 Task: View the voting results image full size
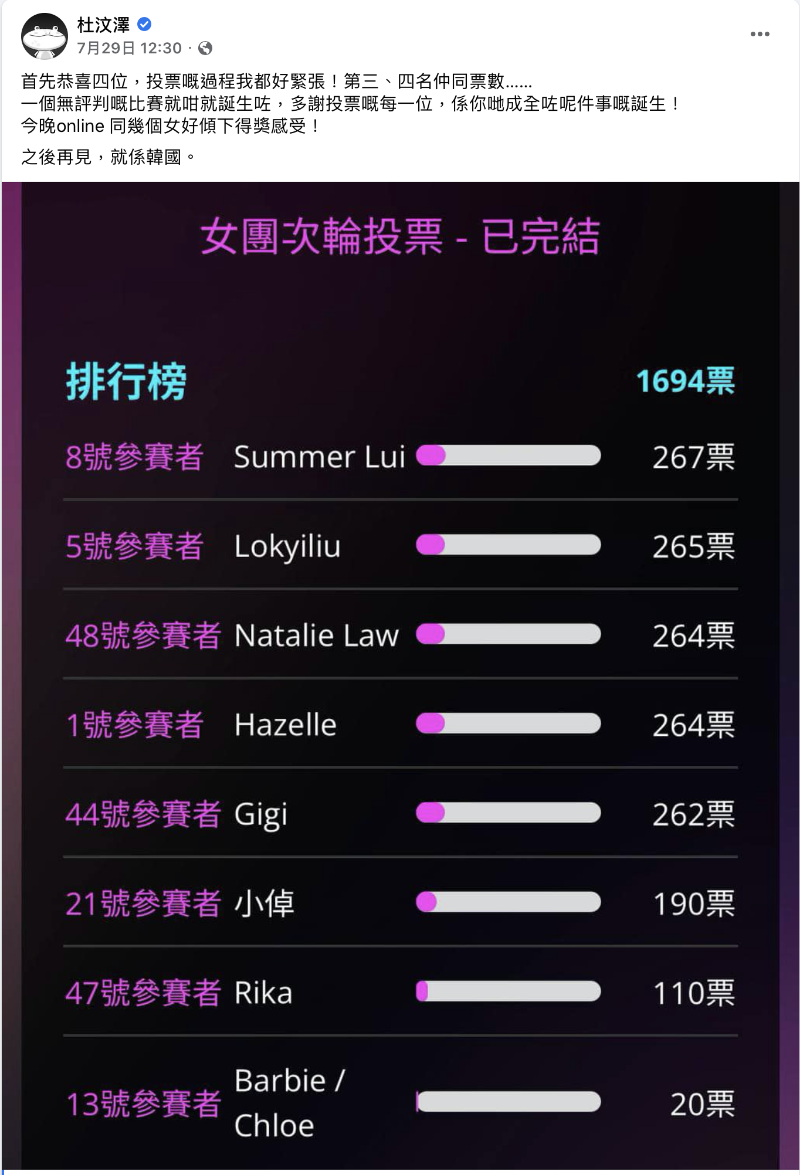pos(400,670)
